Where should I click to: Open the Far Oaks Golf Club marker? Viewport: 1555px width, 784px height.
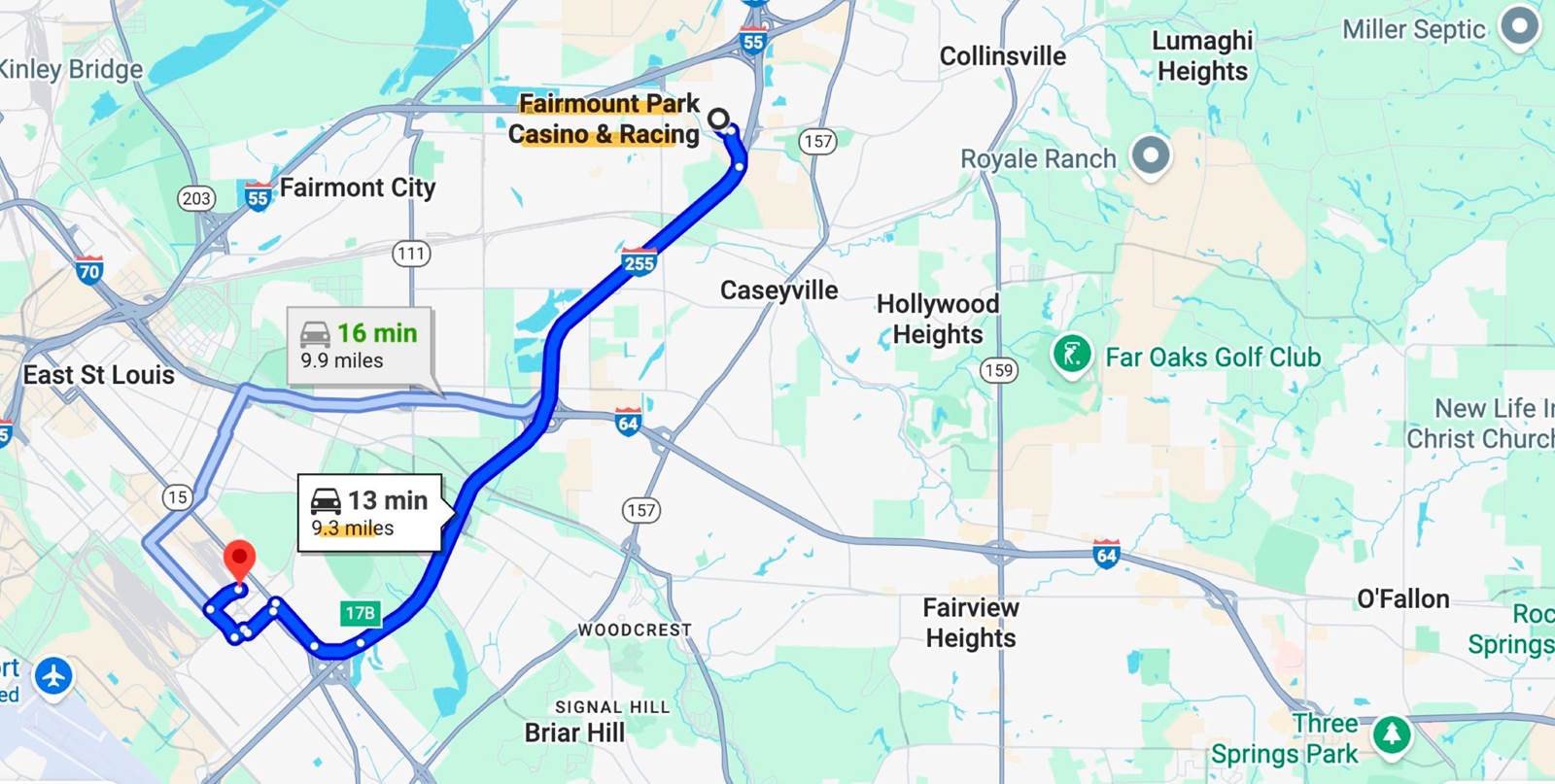(x=1071, y=356)
